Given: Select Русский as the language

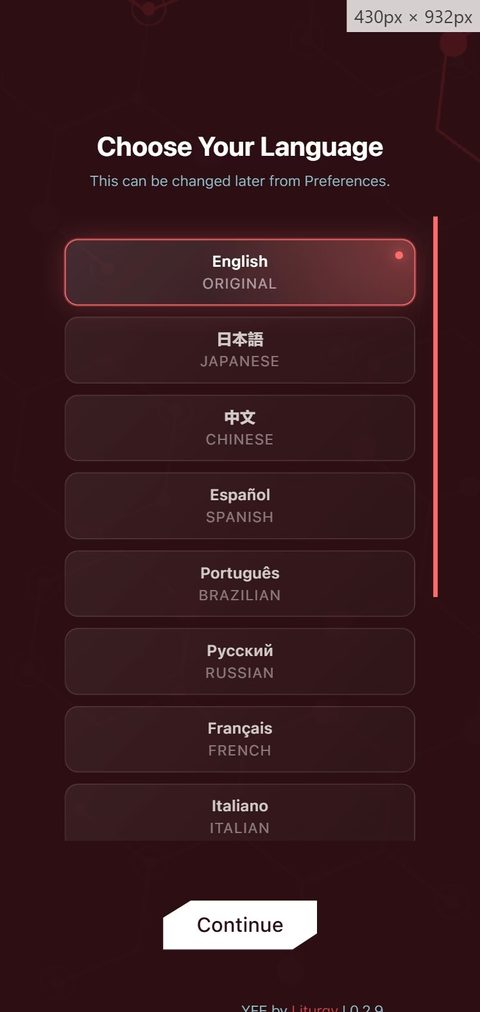Looking at the screenshot, I should (239, 661).
